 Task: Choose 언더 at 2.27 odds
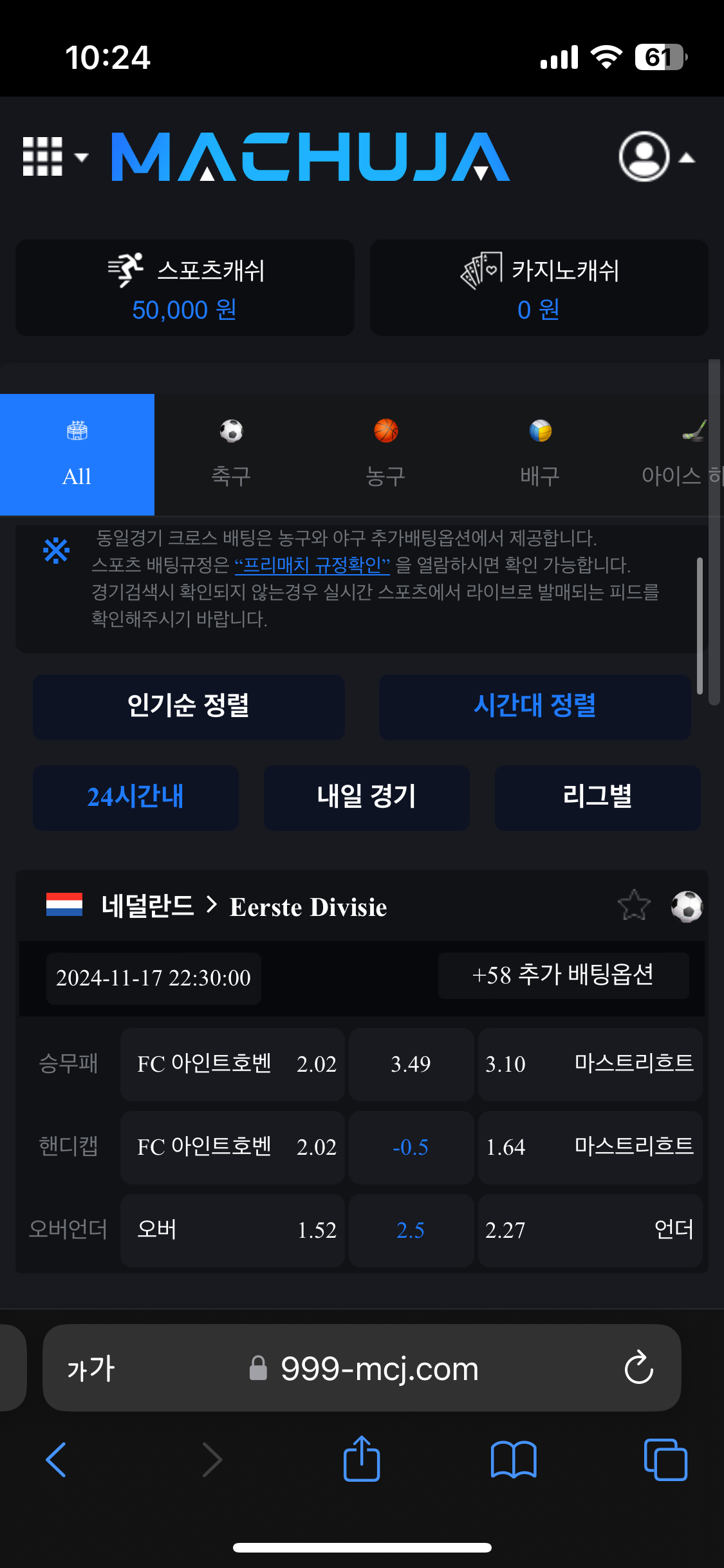click(x=589, y=1230)
